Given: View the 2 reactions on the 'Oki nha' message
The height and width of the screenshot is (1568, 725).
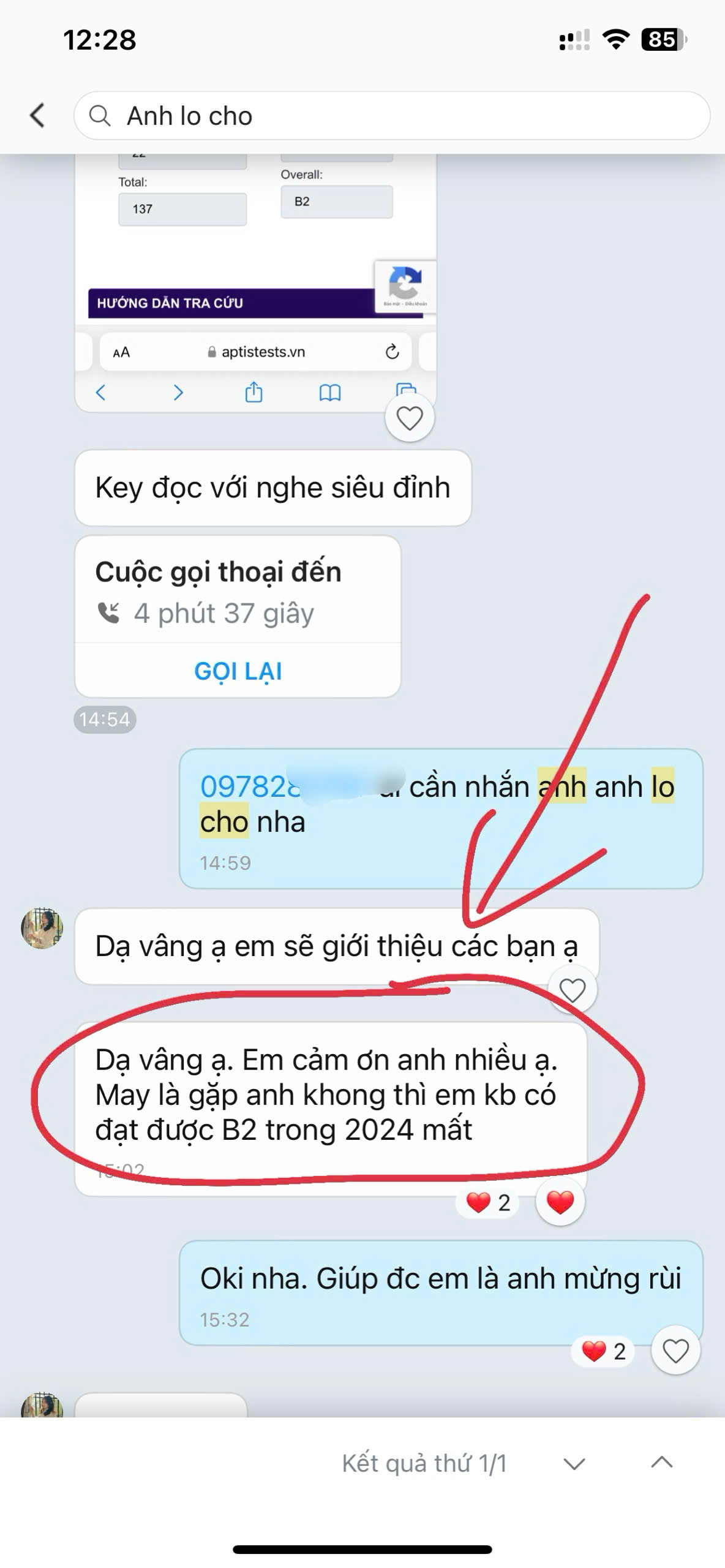Looking at the screenshot, I should point(604,1351).
